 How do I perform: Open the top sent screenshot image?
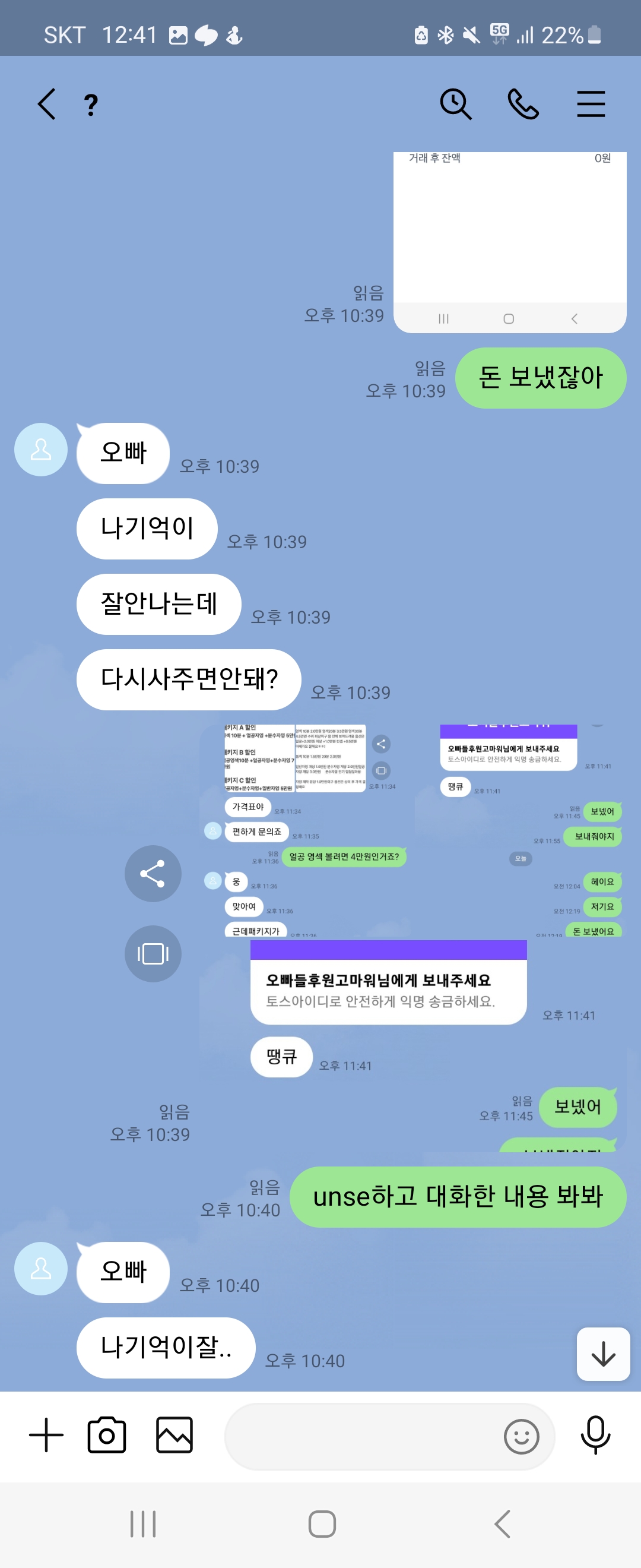click(510, 242)
